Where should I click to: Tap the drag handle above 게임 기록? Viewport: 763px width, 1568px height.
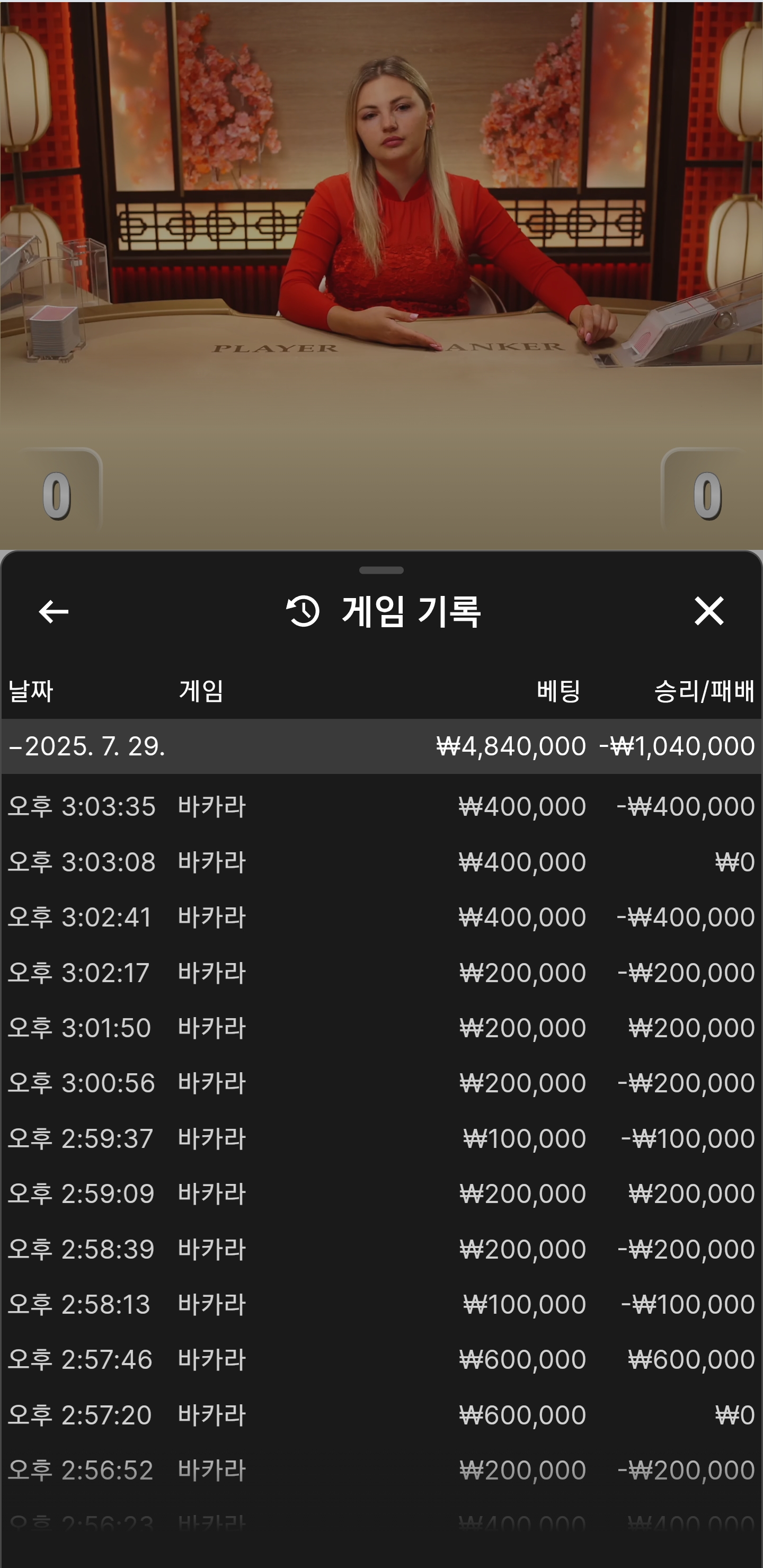coord(381,571)
